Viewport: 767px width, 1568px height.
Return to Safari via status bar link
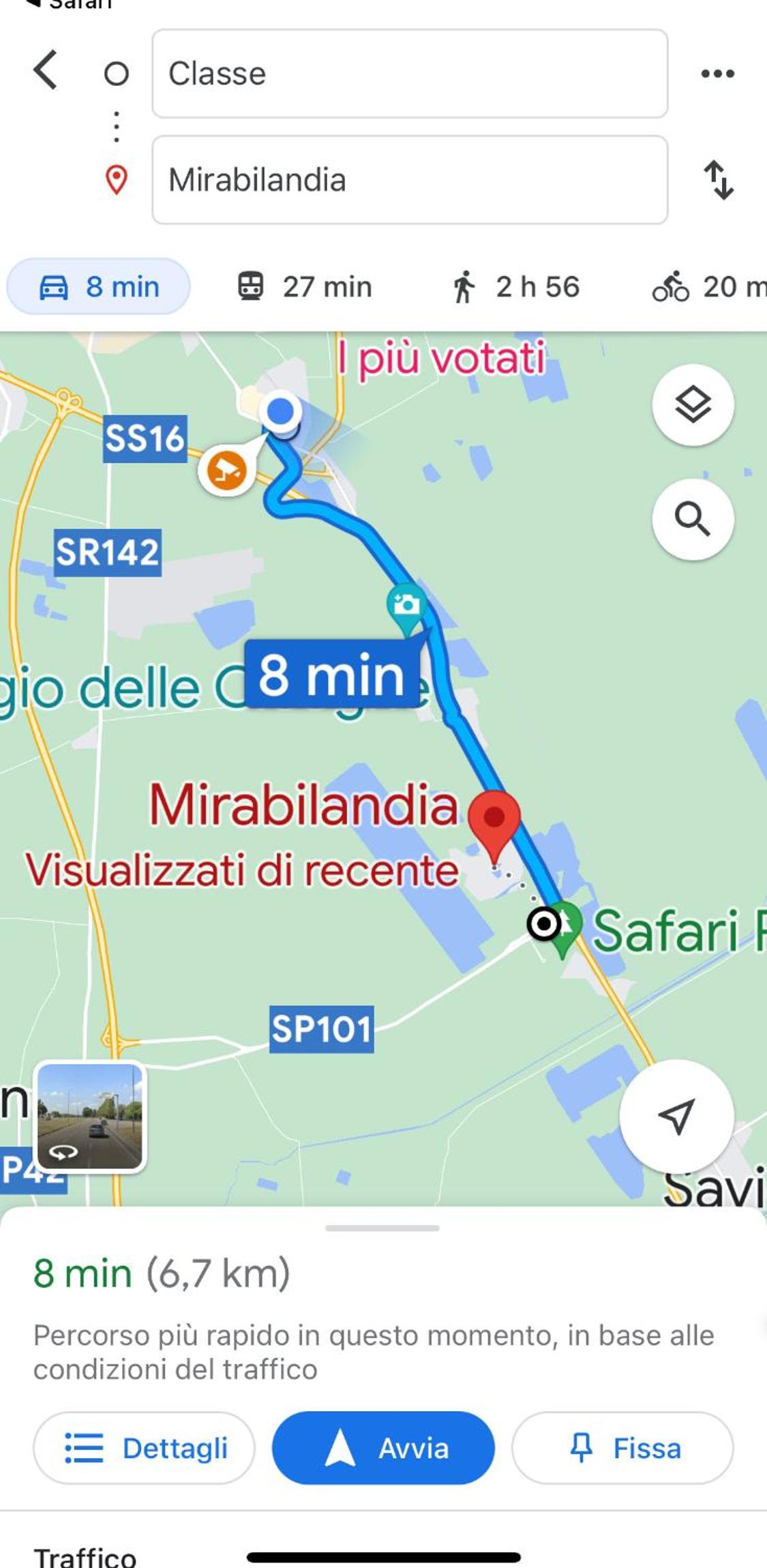tap(68, 4)
